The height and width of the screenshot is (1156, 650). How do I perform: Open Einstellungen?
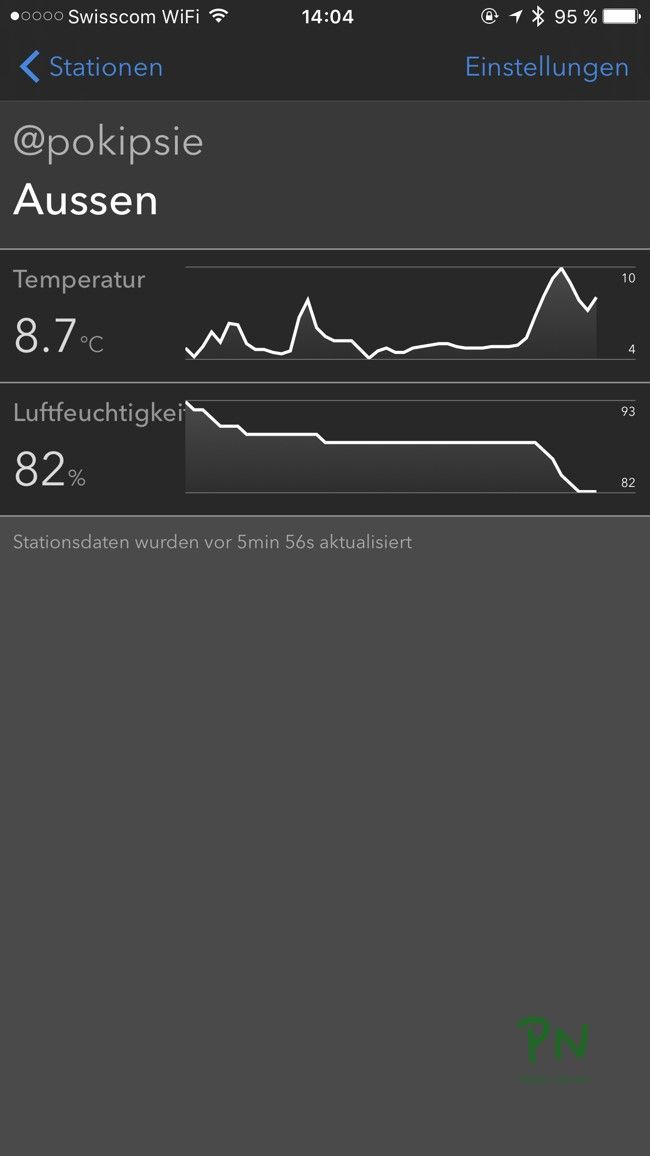click(546, 67)
